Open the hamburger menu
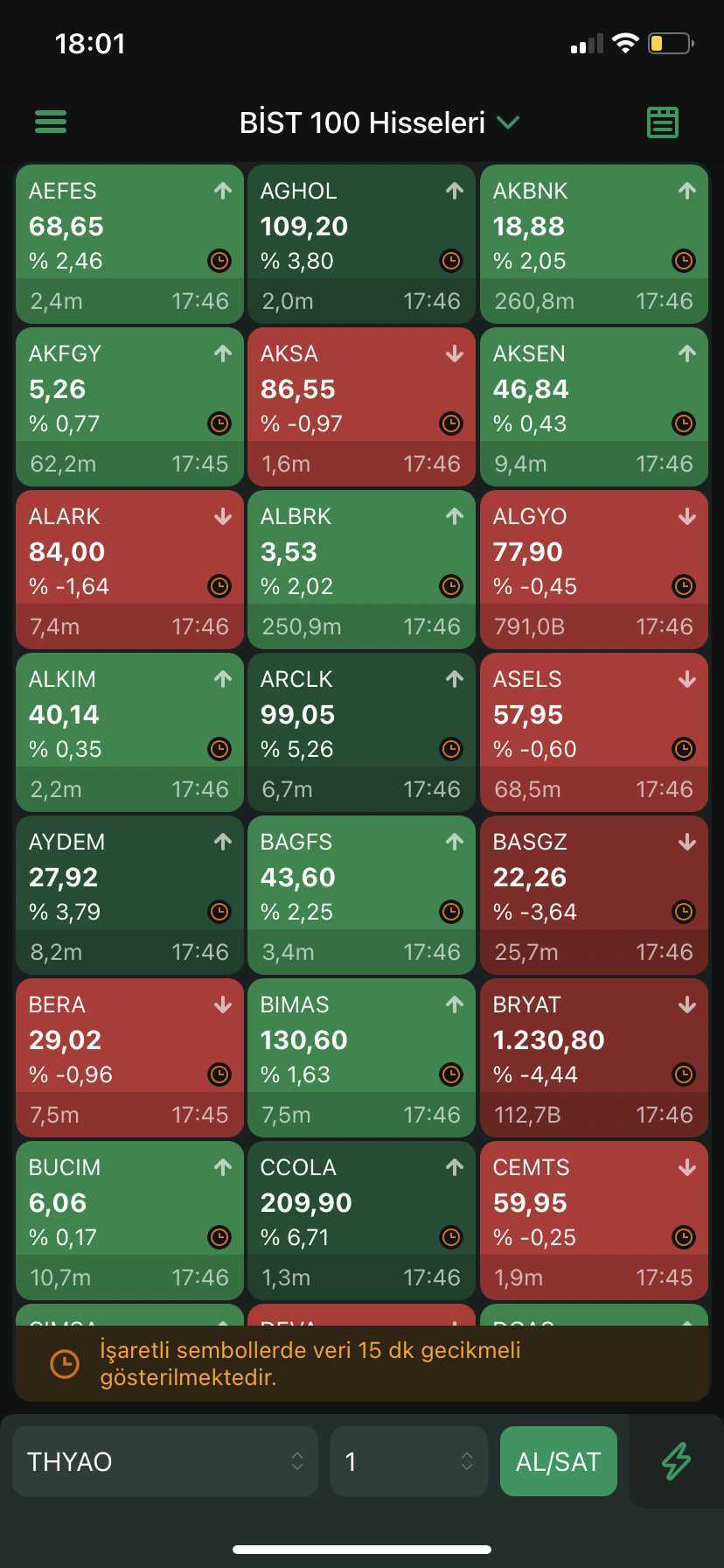724x1568 pixels. [x=51, y=122]
